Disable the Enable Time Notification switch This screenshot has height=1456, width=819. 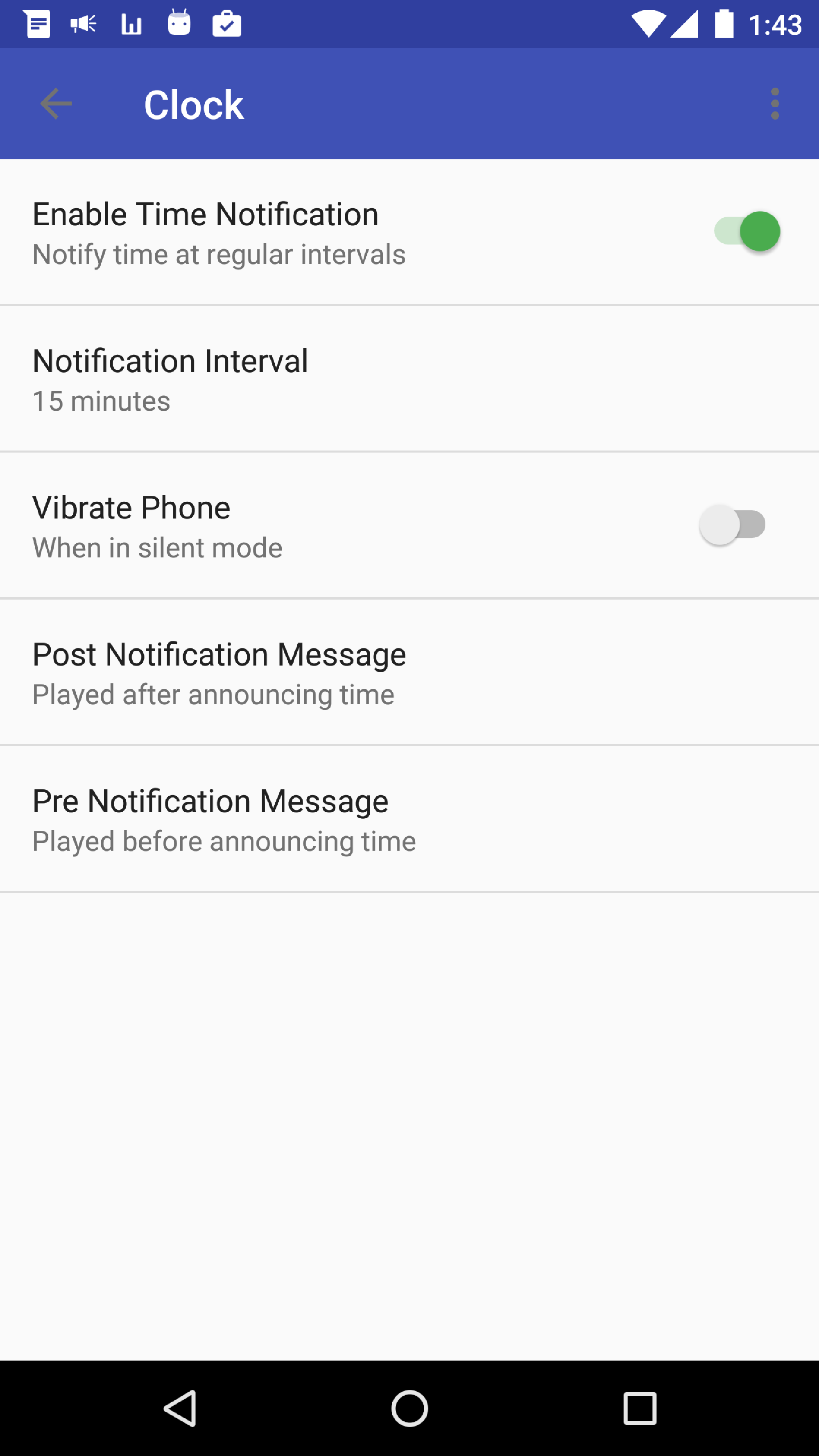(747, 231)
